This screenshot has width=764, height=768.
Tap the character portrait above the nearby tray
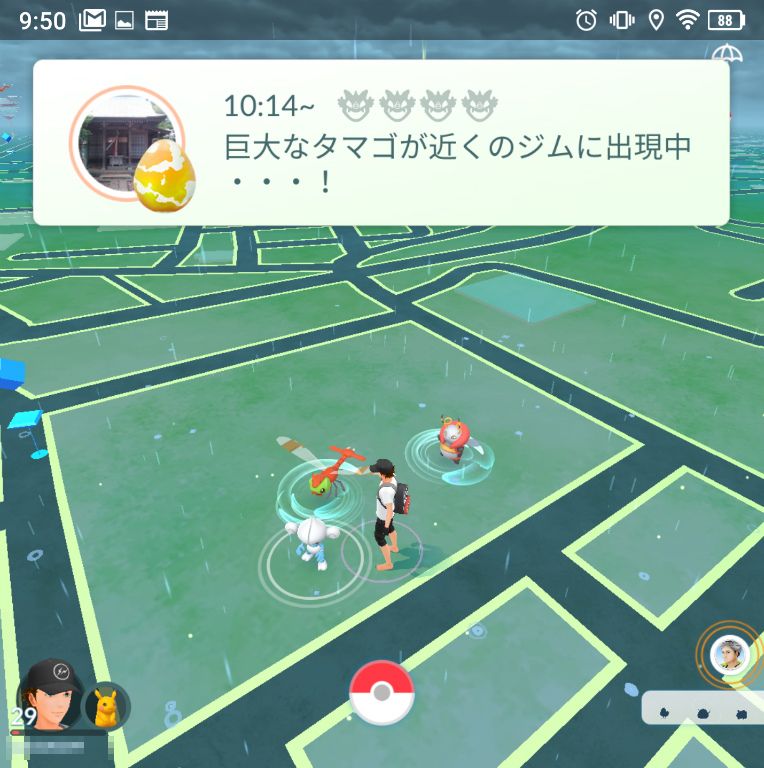[729, 654]
